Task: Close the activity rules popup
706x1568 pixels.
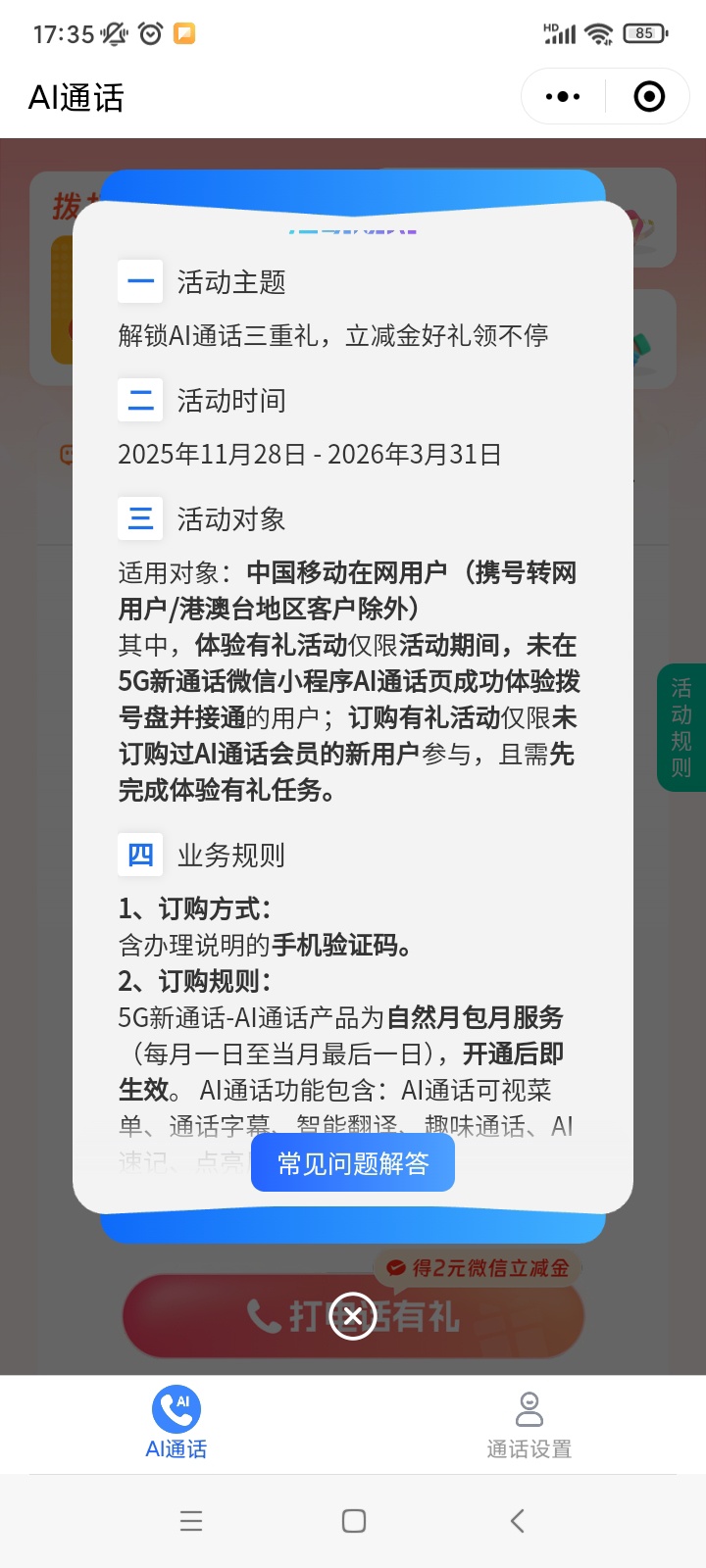Action: click(353, 1315)
